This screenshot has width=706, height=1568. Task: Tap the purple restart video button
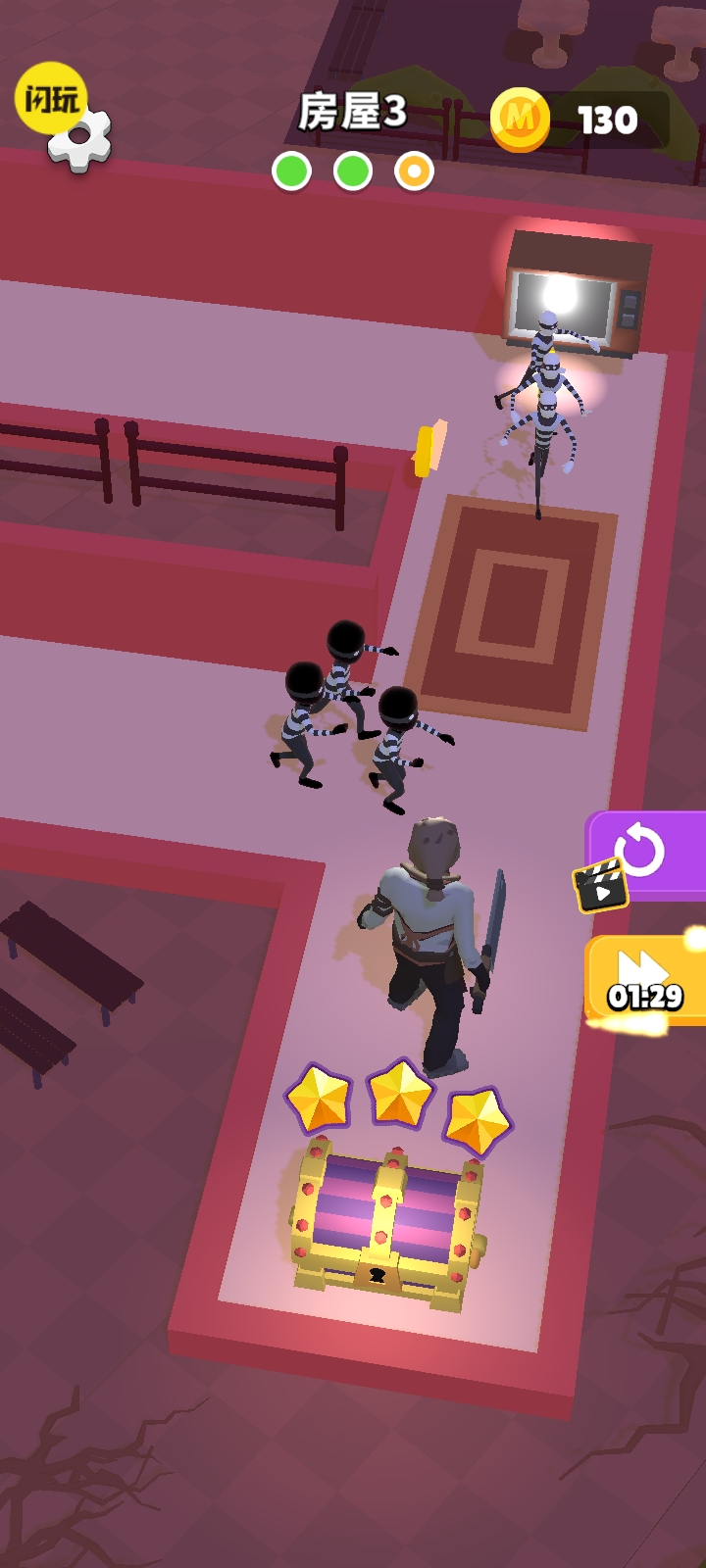coord(644,854)
